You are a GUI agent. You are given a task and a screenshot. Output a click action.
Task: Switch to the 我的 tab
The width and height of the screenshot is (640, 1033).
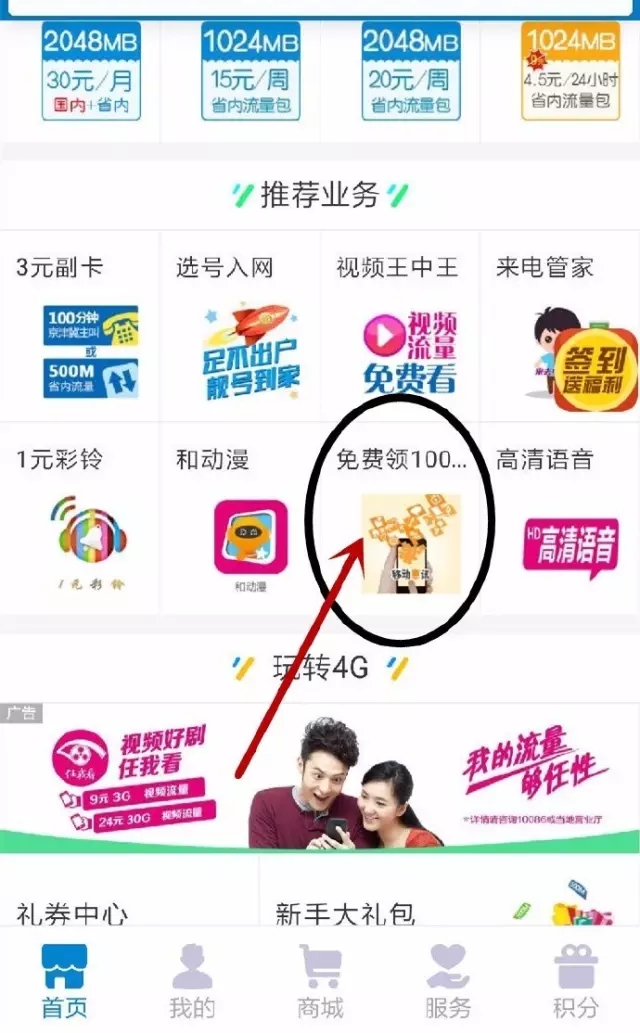click(x=192, y=981)
